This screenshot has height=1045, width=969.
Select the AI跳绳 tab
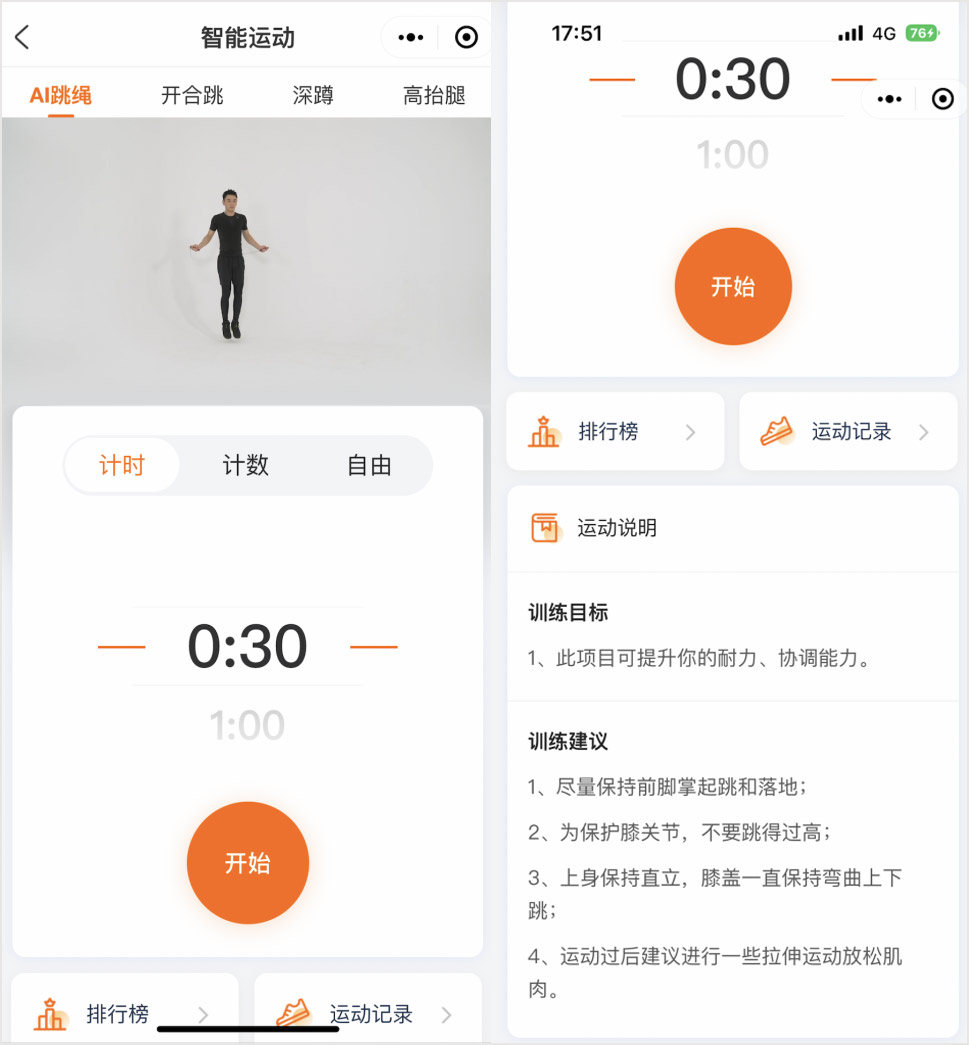(61, 96)
